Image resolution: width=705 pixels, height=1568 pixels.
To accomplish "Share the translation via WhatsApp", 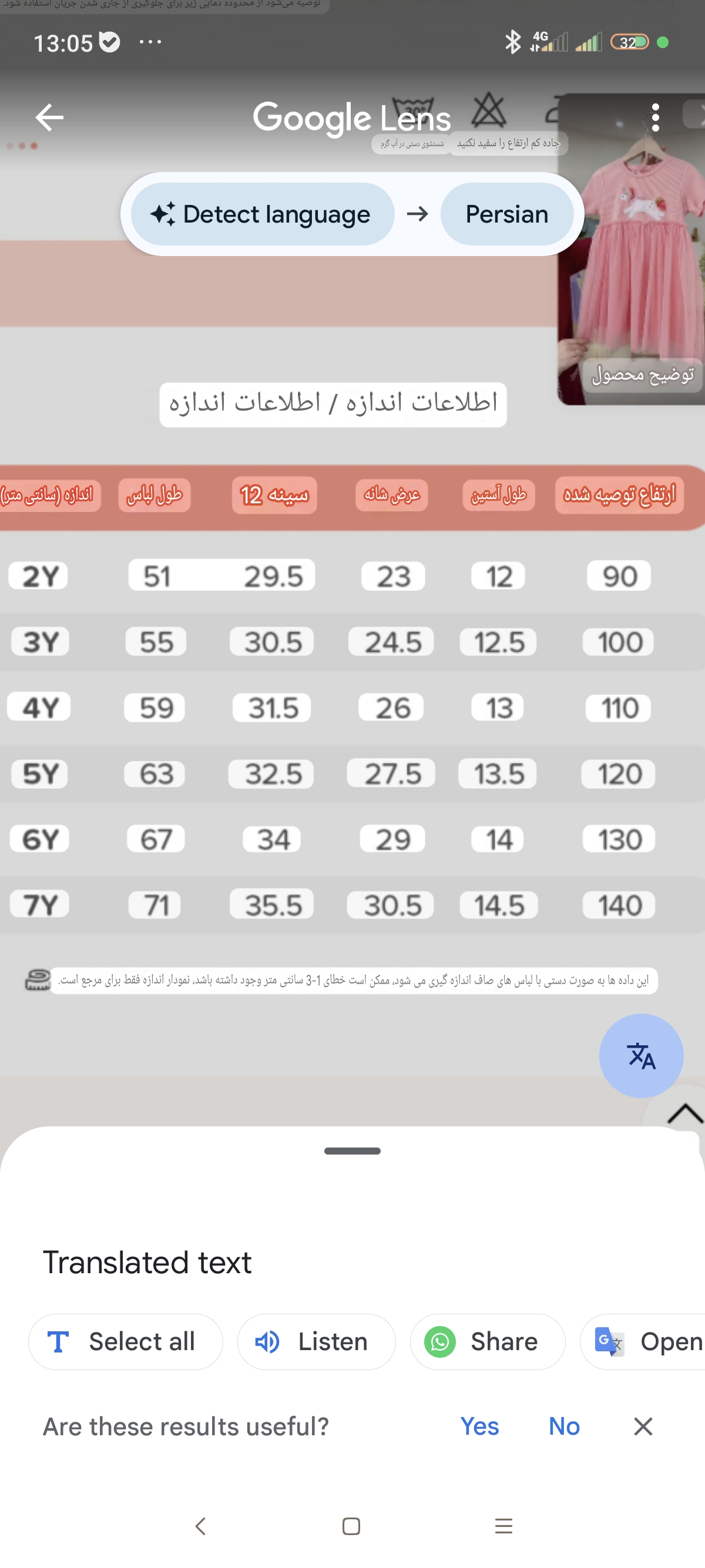I will click(x=487, y=1341).
